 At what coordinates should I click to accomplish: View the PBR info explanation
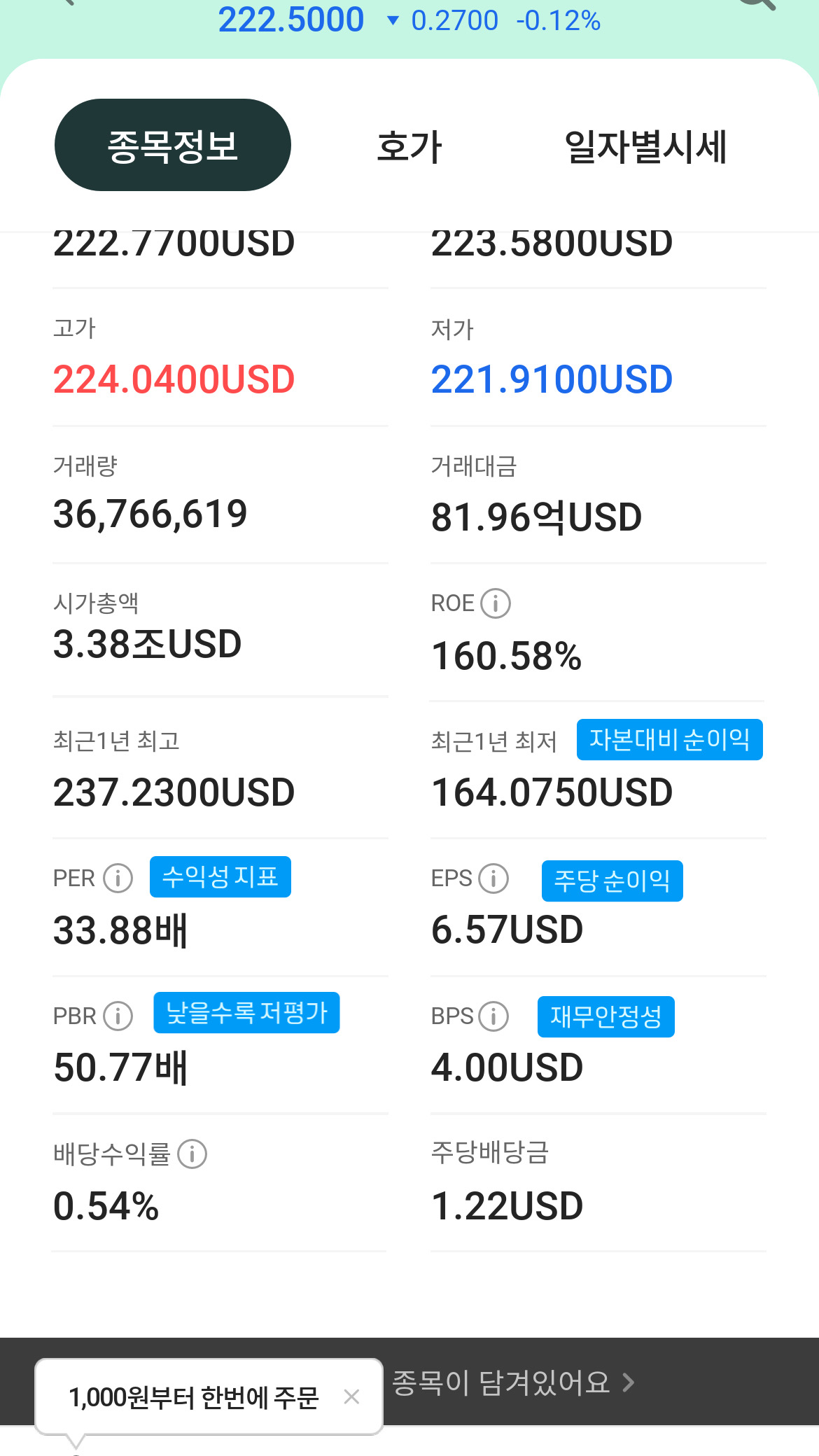click(118, 1016)
